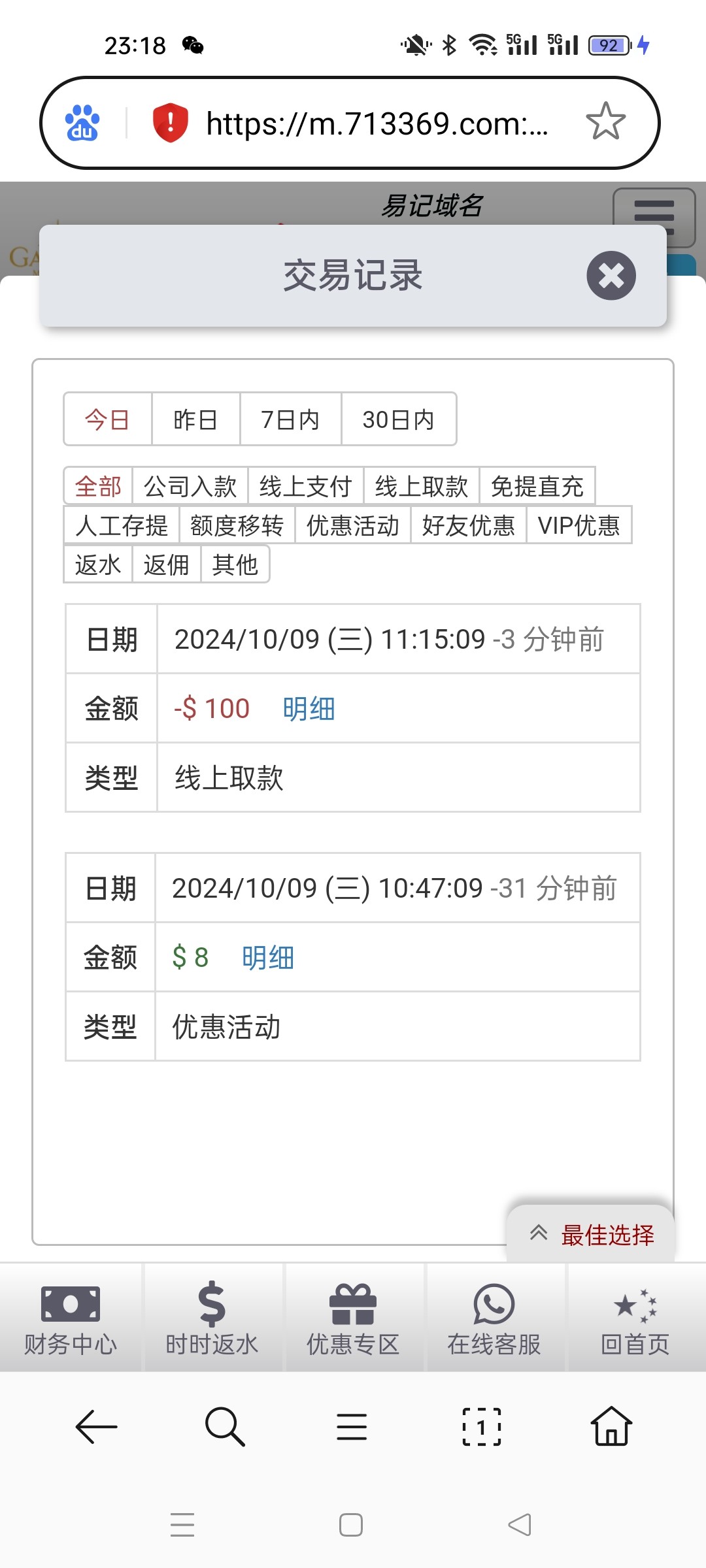706x1568 pixels.
Task: Expand the 最佳选择 panel
Action: (x=591, y=1235)
